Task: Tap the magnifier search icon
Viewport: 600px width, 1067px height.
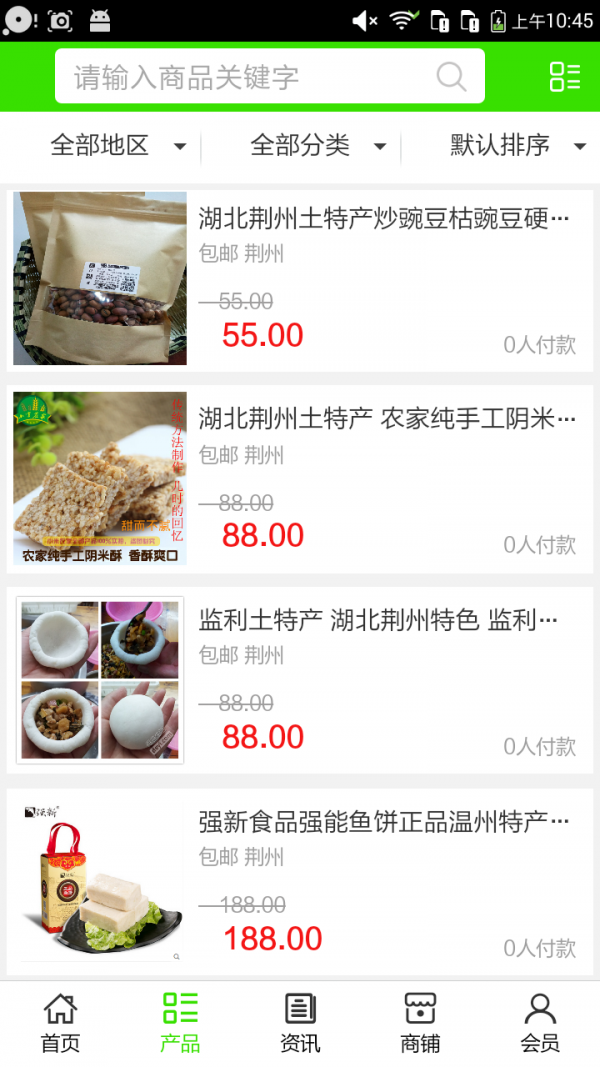Action: click(452, 77)
